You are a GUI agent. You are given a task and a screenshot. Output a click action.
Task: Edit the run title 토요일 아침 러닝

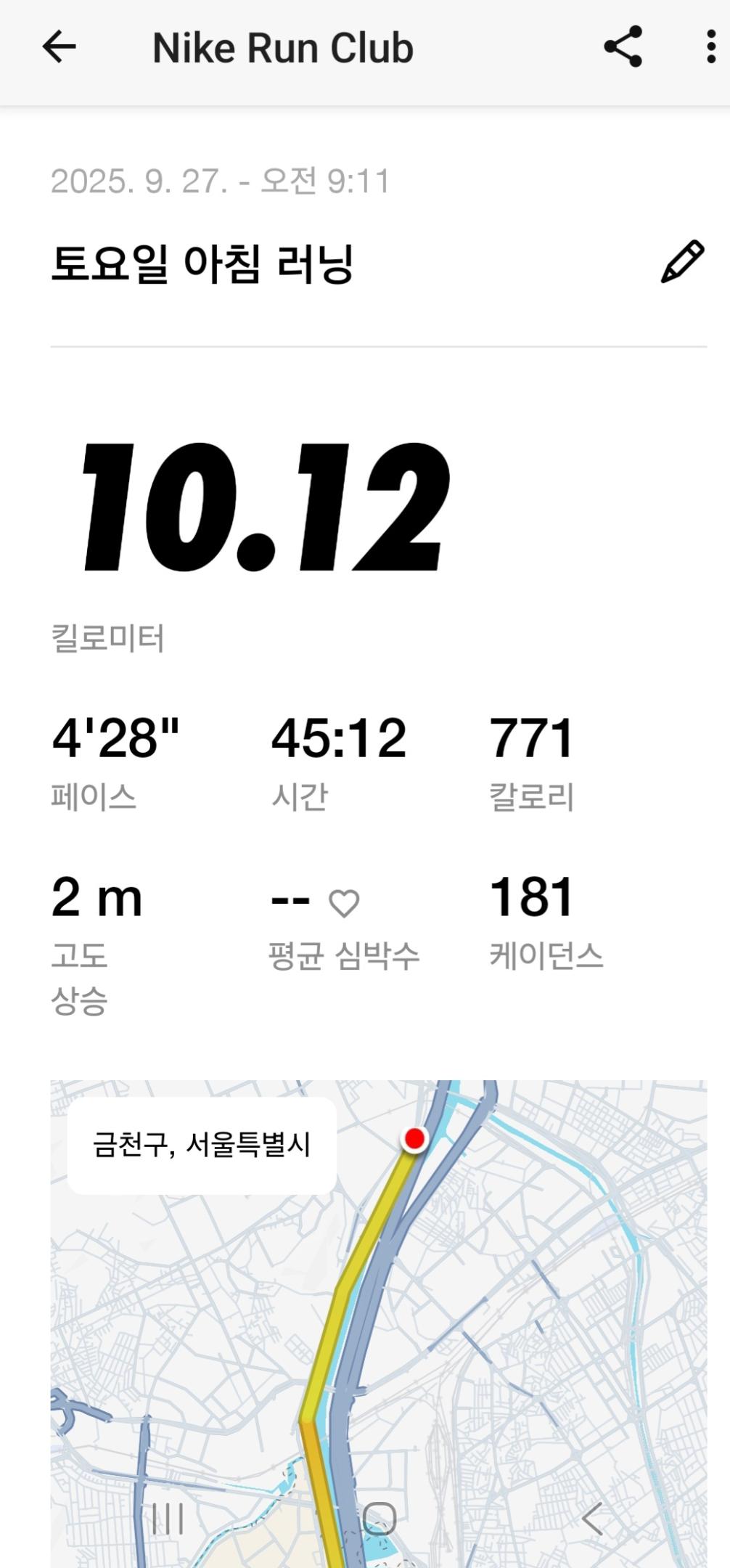point(682,261)
